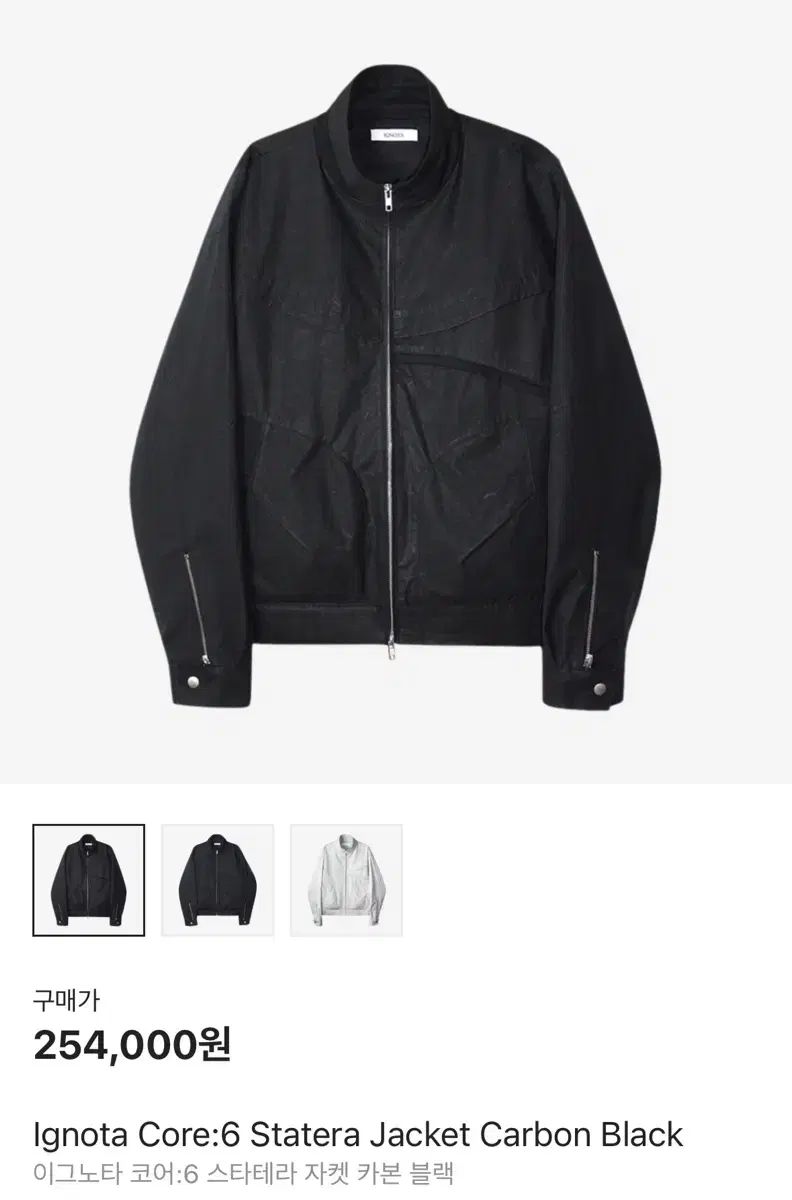Select the second black jacket thumbnail
The image size is (792, 1200).
pos(218,880)
